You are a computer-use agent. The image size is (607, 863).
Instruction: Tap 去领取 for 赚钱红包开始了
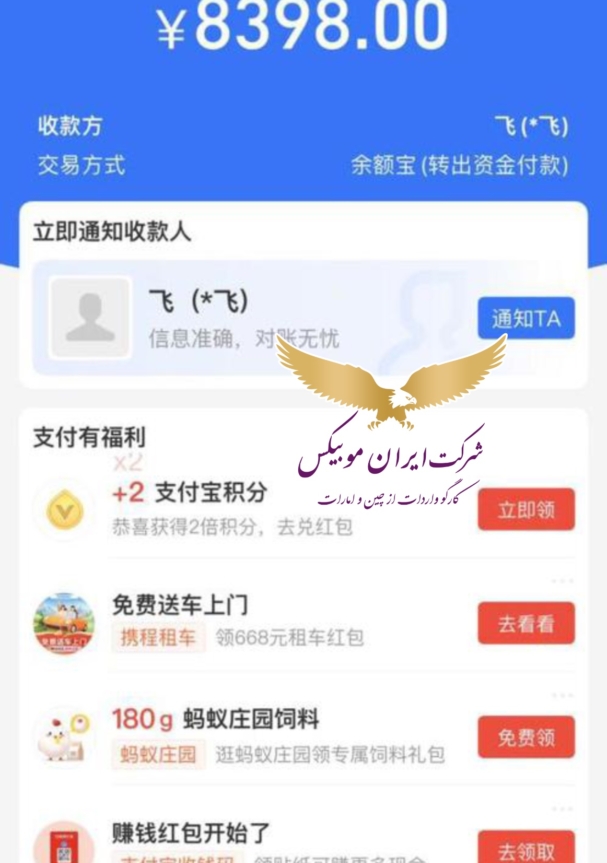525,848
